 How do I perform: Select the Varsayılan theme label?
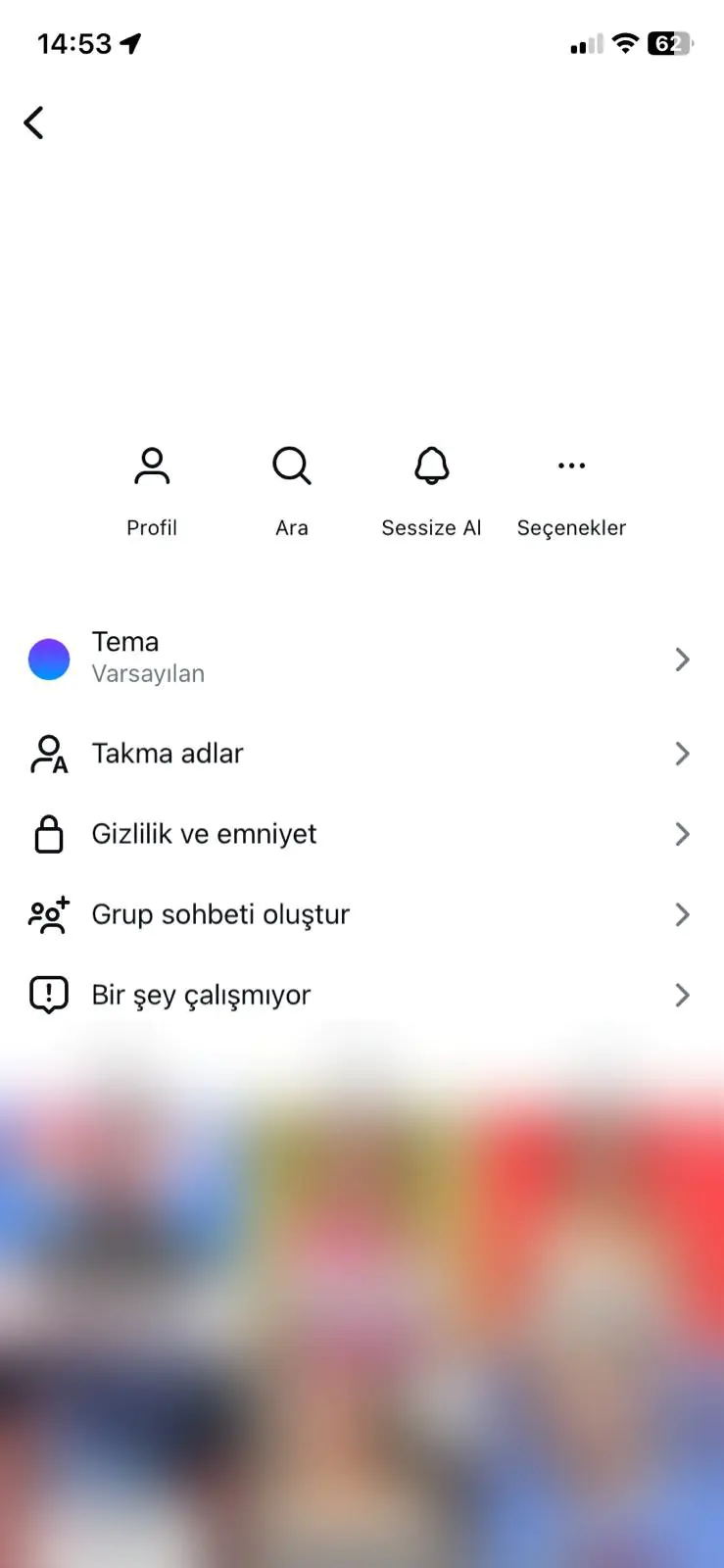[x=148, y=673]
